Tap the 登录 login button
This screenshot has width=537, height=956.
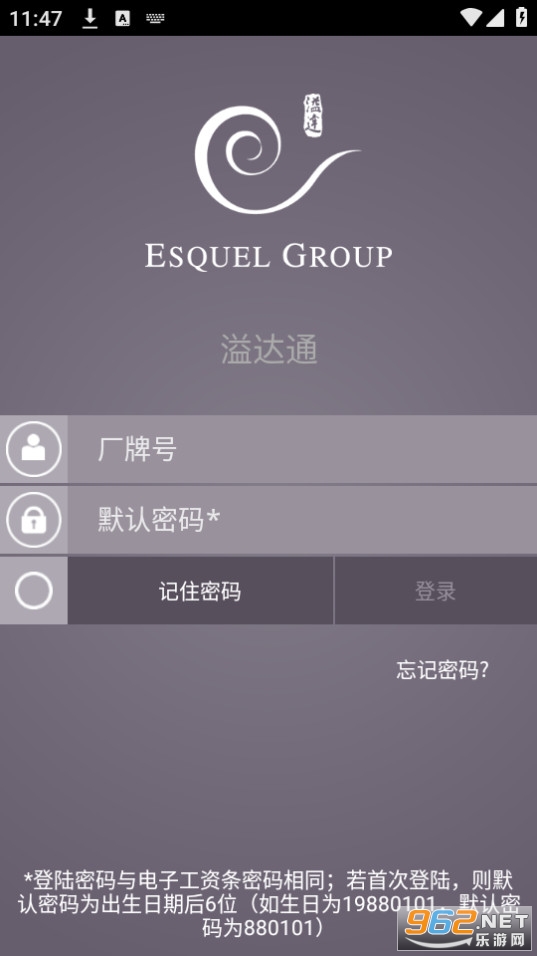point(436,590)
